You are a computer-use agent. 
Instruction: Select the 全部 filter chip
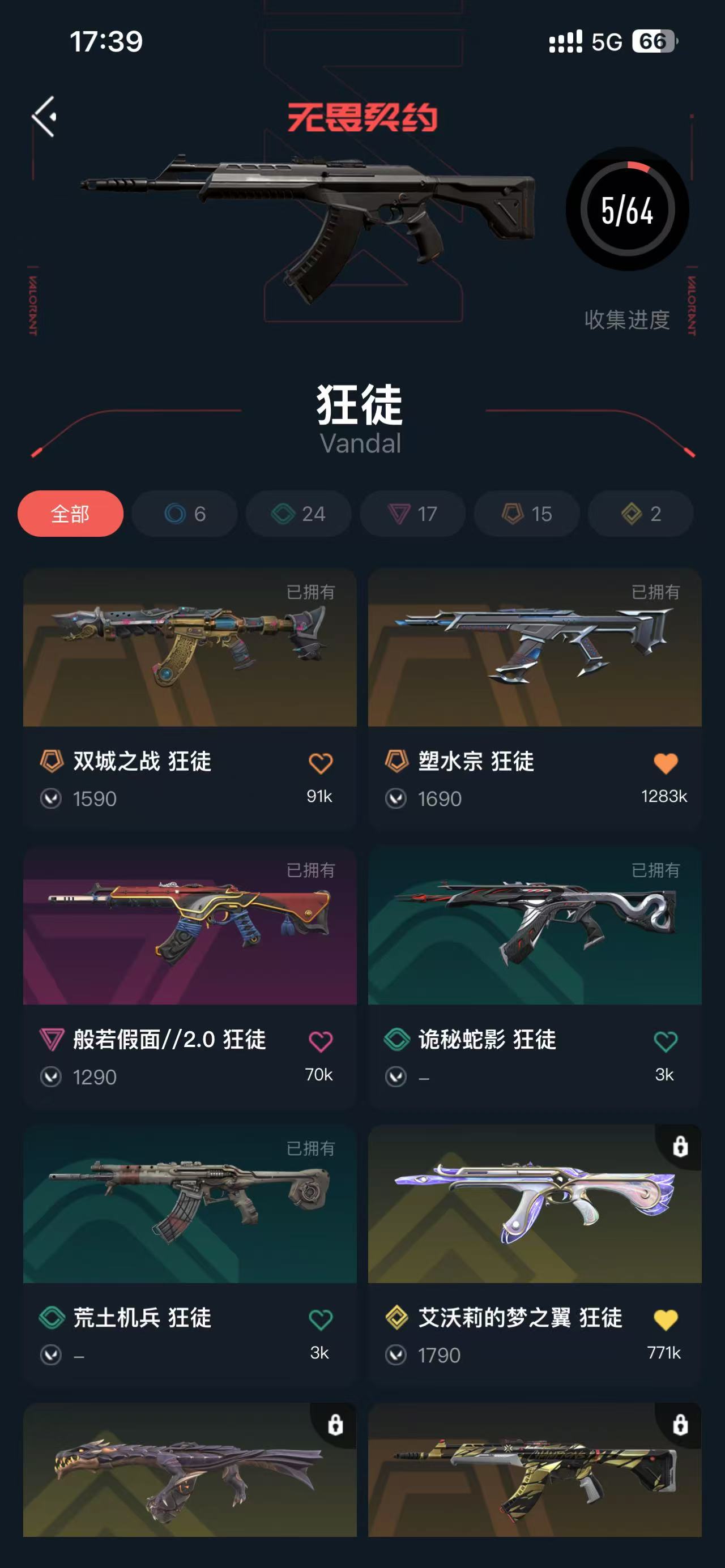tap(71, 514)
